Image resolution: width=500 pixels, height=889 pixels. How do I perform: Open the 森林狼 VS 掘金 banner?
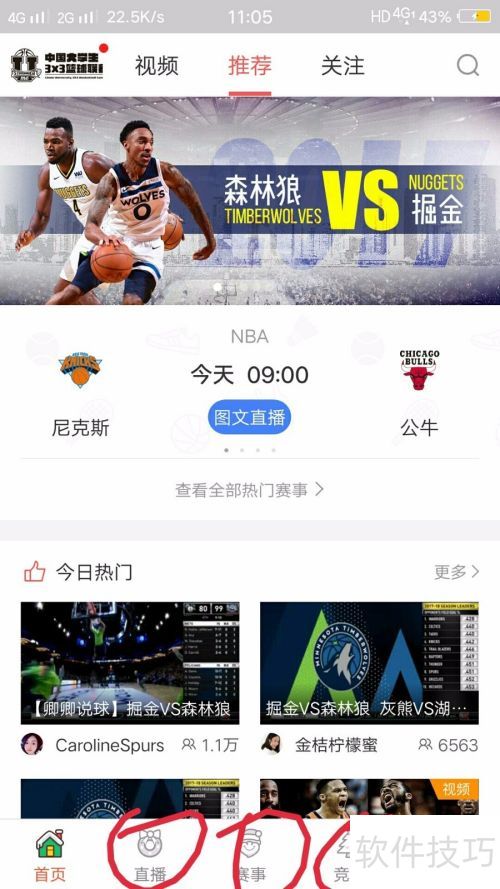click(x=250, y=201)
